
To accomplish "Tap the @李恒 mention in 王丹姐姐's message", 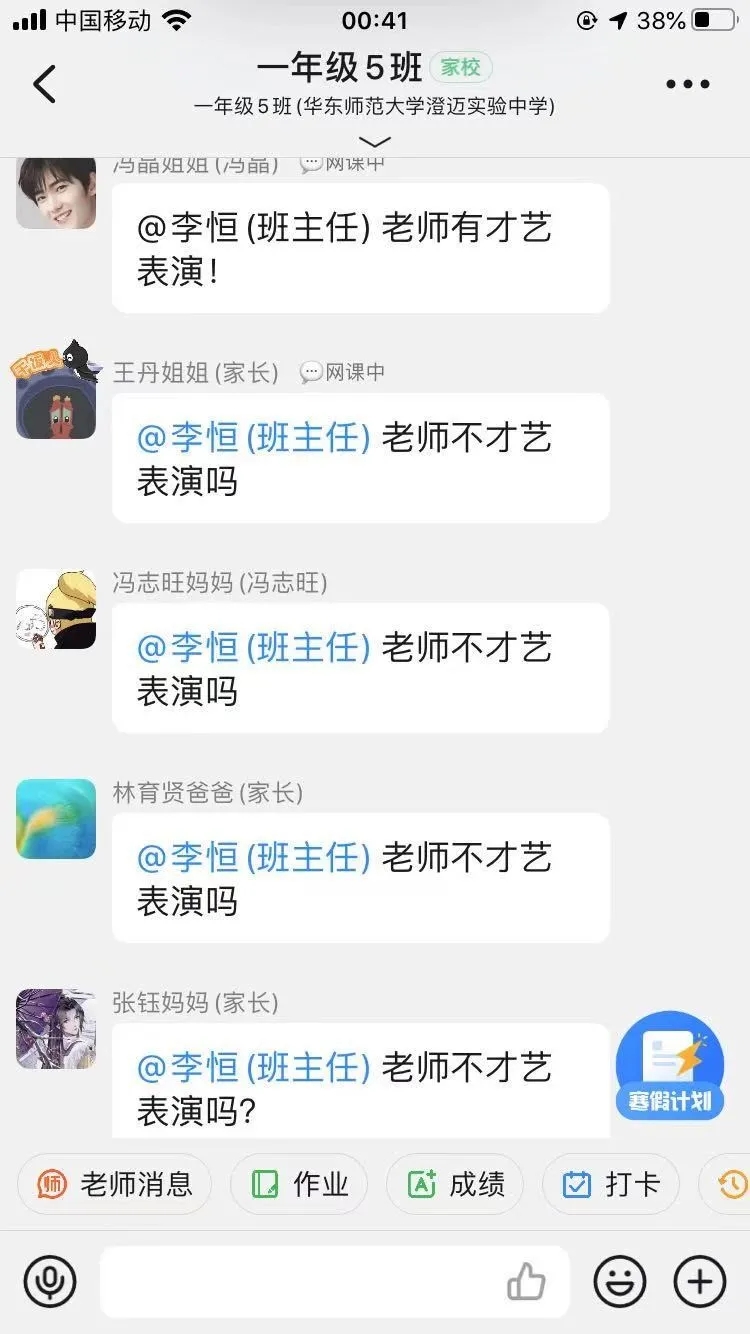I will (254, 438).
